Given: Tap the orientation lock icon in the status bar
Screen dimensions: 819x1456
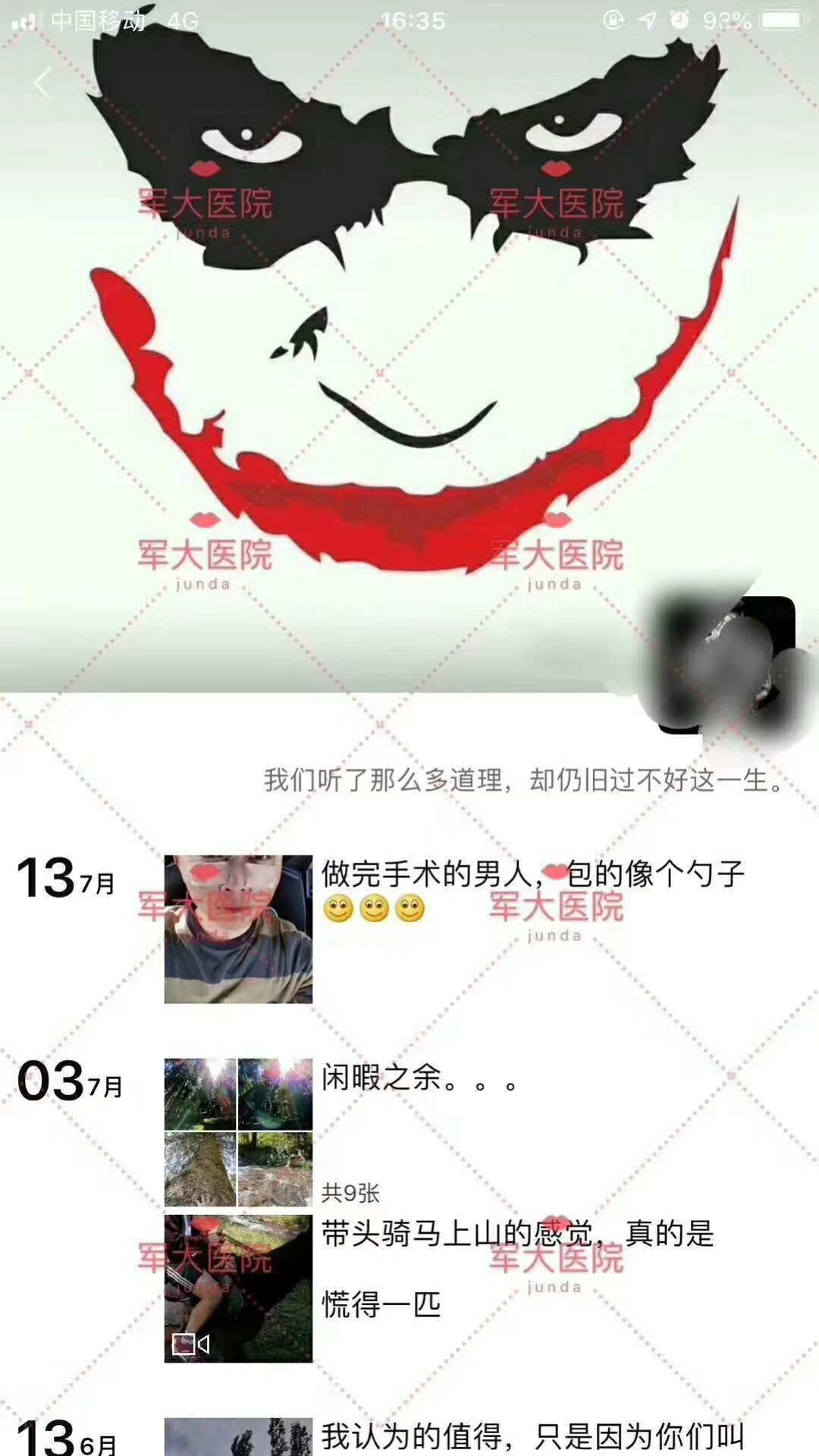Looking at the screenshot, I should [613, 20].
